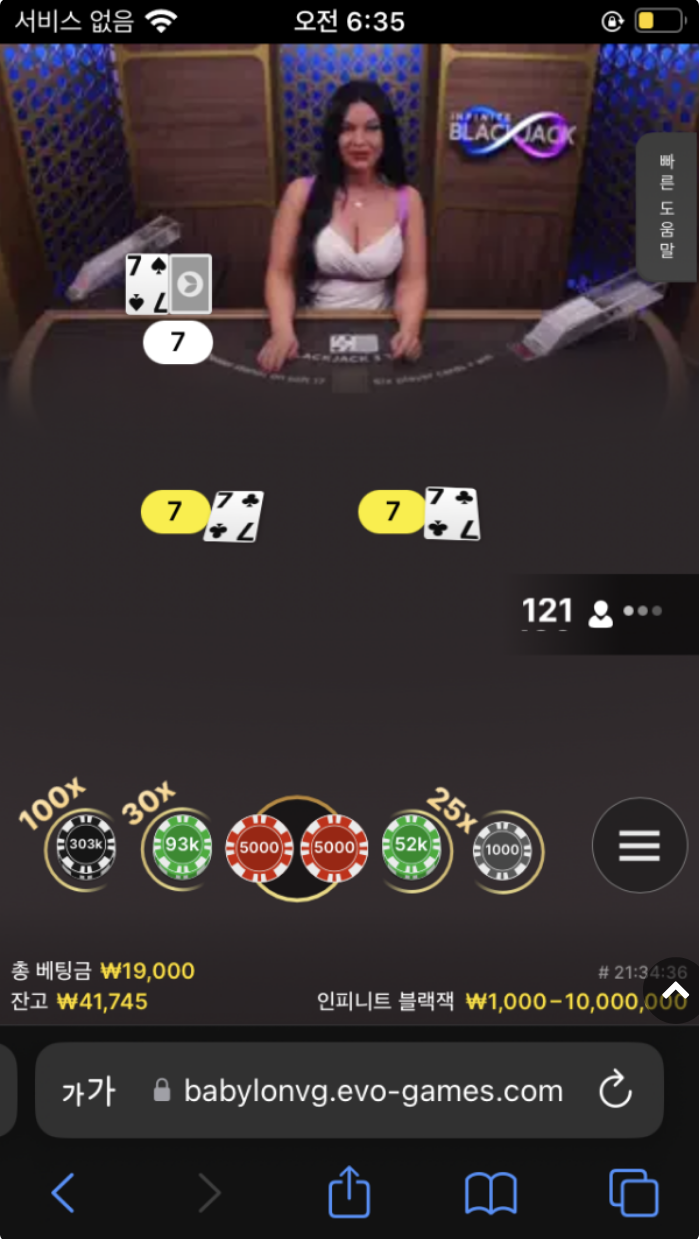699x1239 pixels.
Task: Tap the 93k chip with 30x multiplier
Action: coord(182,846)
